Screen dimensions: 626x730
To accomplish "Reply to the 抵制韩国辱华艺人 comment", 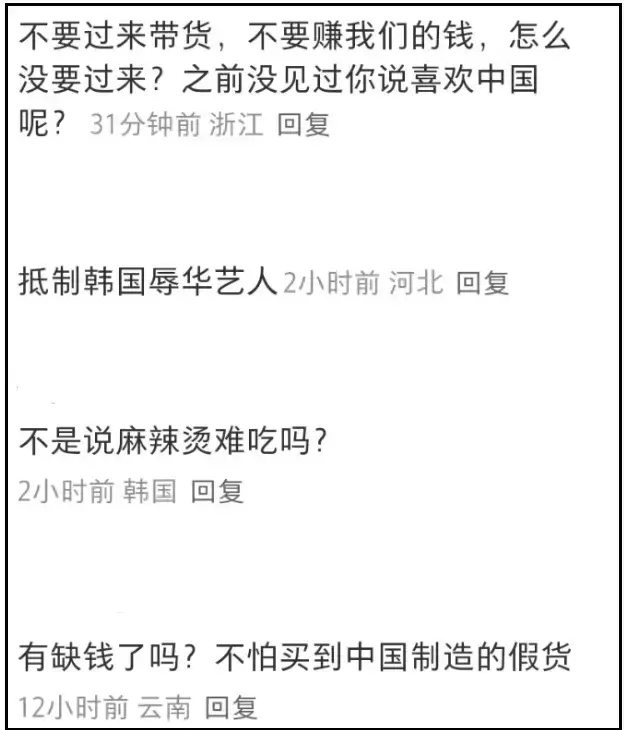I will (x=483, y=283).
